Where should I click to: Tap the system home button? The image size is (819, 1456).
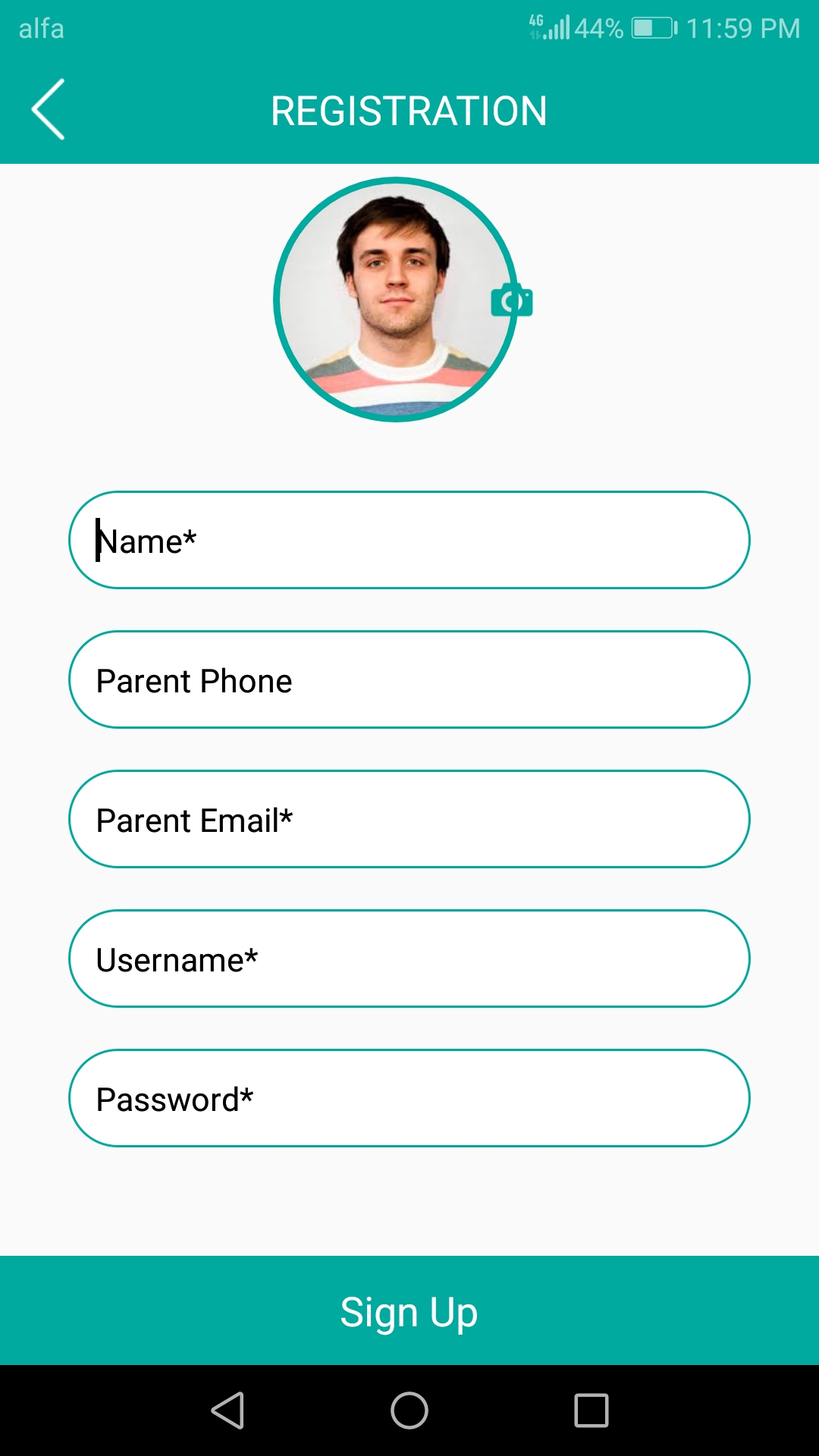click(x=409, y=1410)
